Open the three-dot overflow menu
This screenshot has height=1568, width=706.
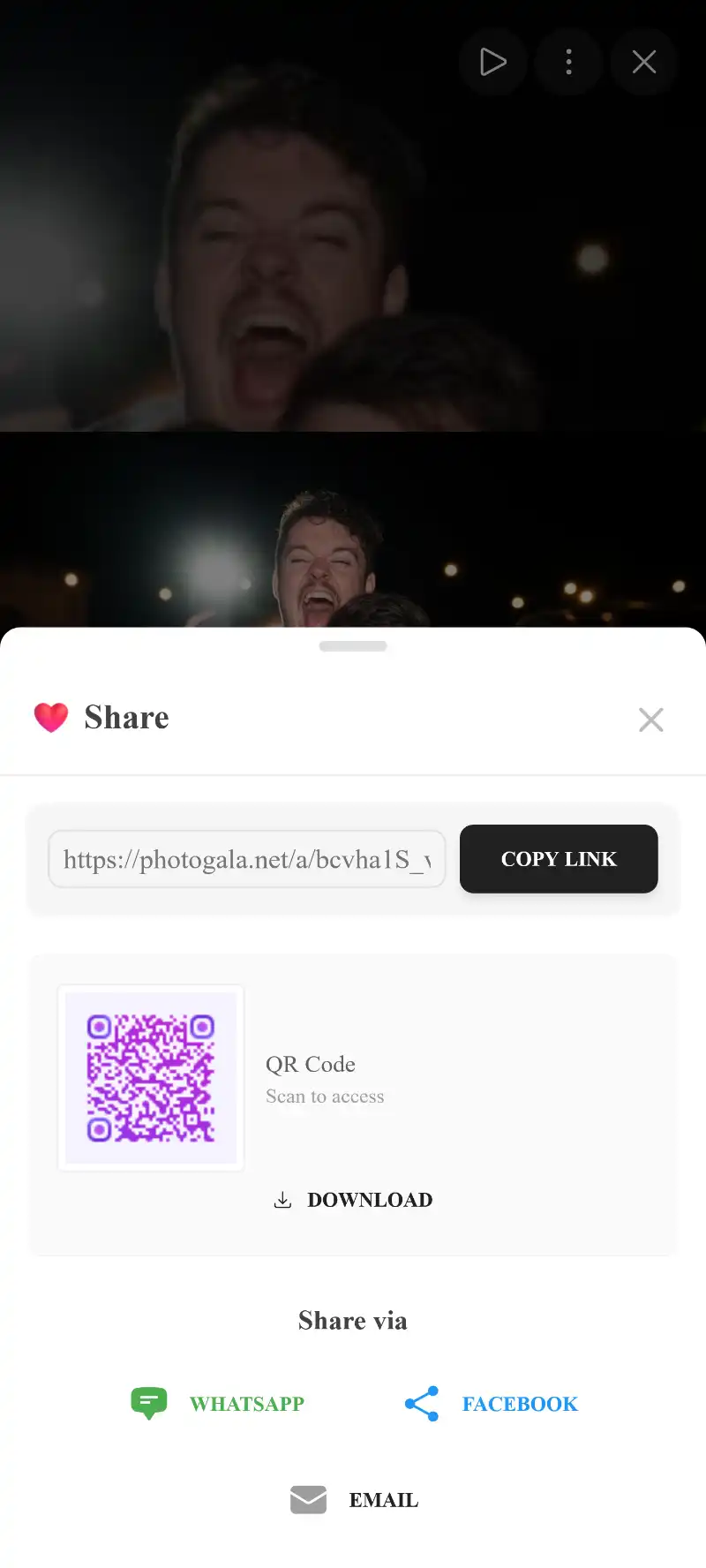tap(568, 62)
